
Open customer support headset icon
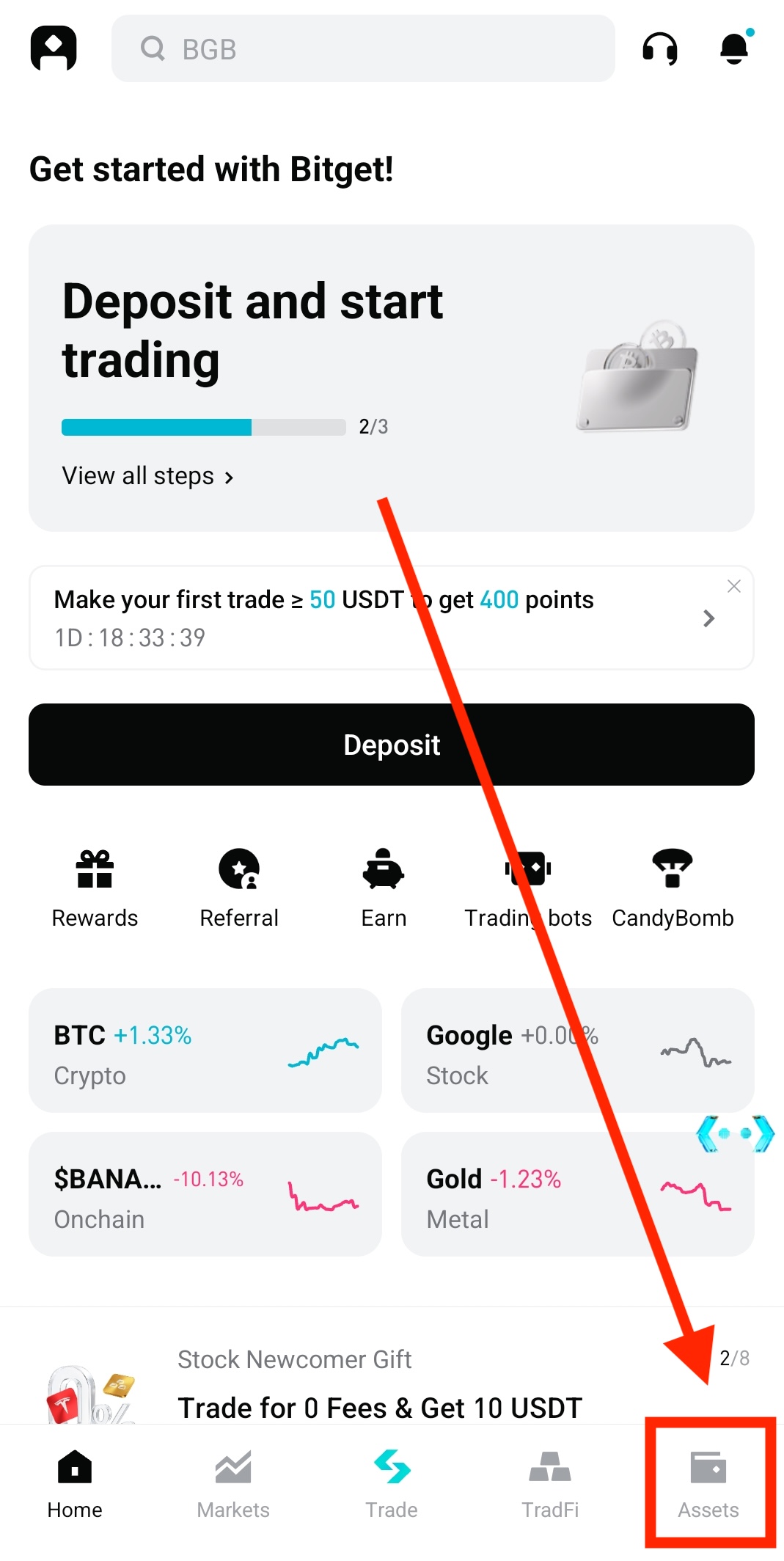659,48
